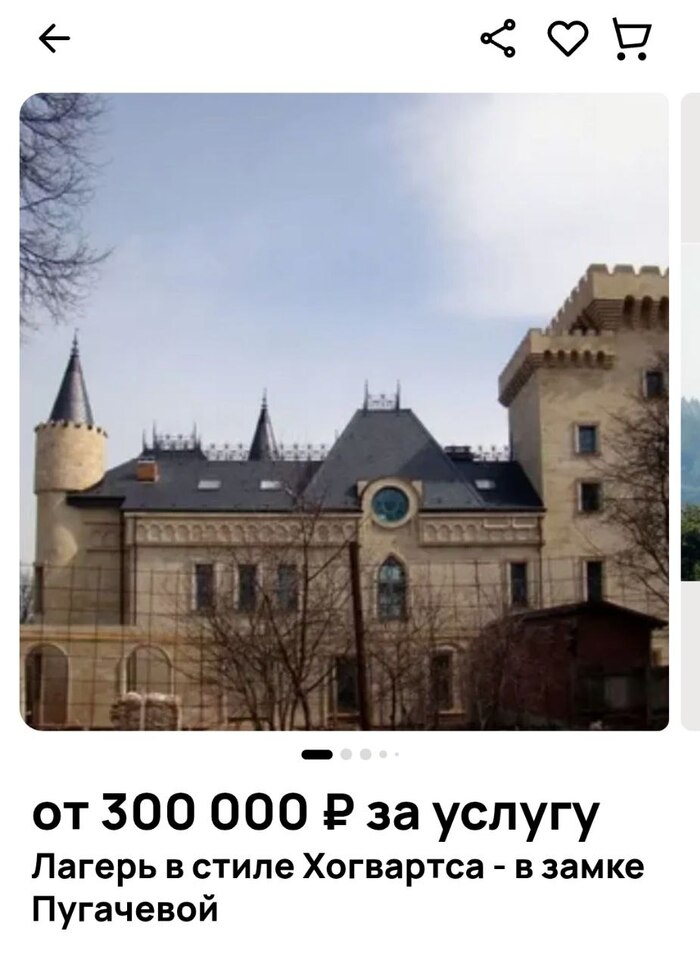The image size is (700, 969).
Task: Go back using the arrow
Action: coord(54,39)
